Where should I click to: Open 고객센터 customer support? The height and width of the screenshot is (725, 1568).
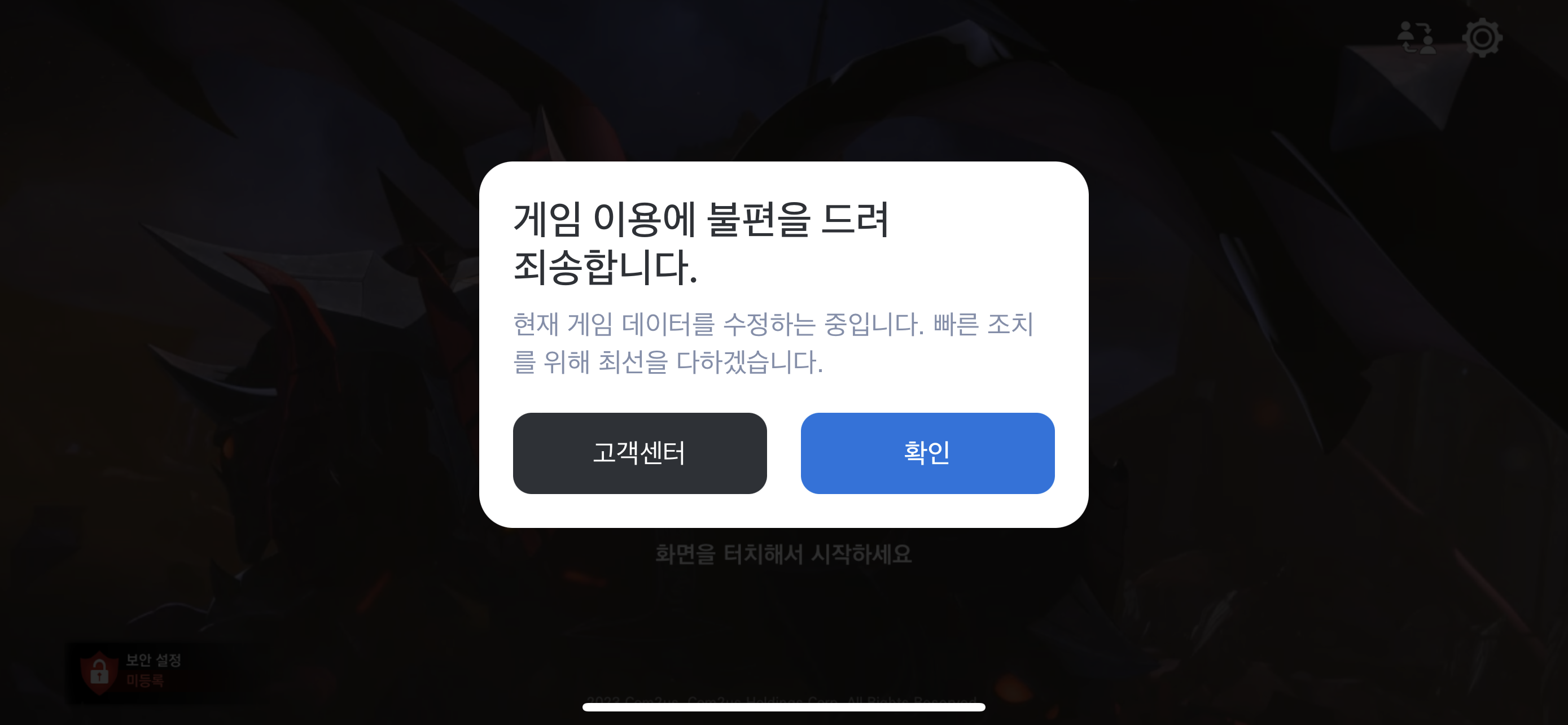pyautogui.click(x=640, y=453)
